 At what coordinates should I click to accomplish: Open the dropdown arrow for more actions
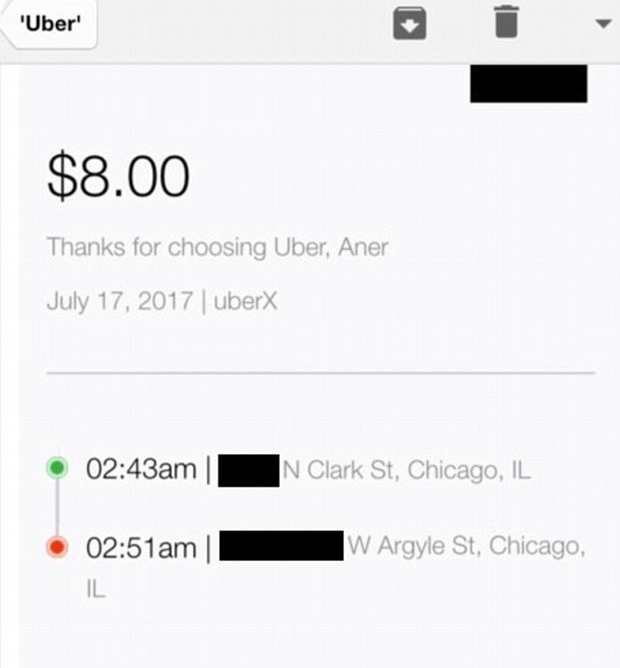coord(602,24)
